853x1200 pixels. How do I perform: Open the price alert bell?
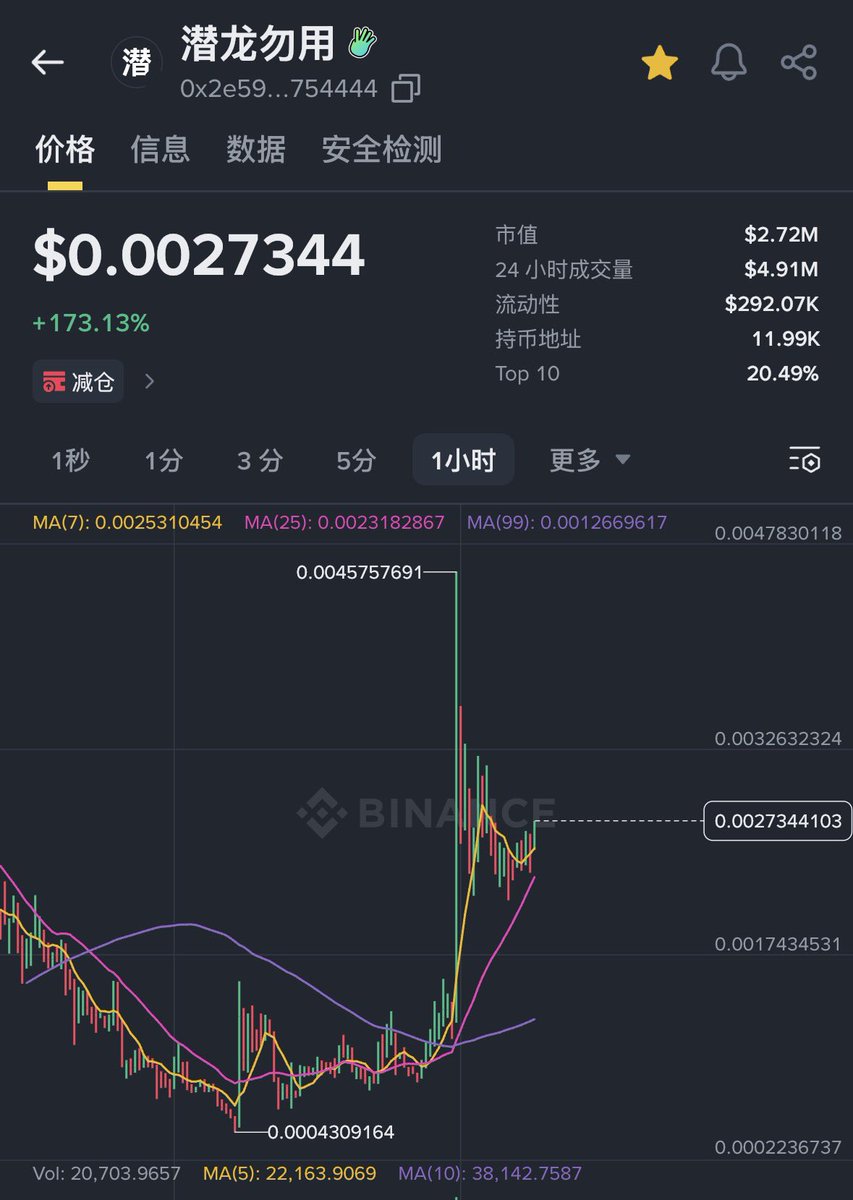(729, 63)
